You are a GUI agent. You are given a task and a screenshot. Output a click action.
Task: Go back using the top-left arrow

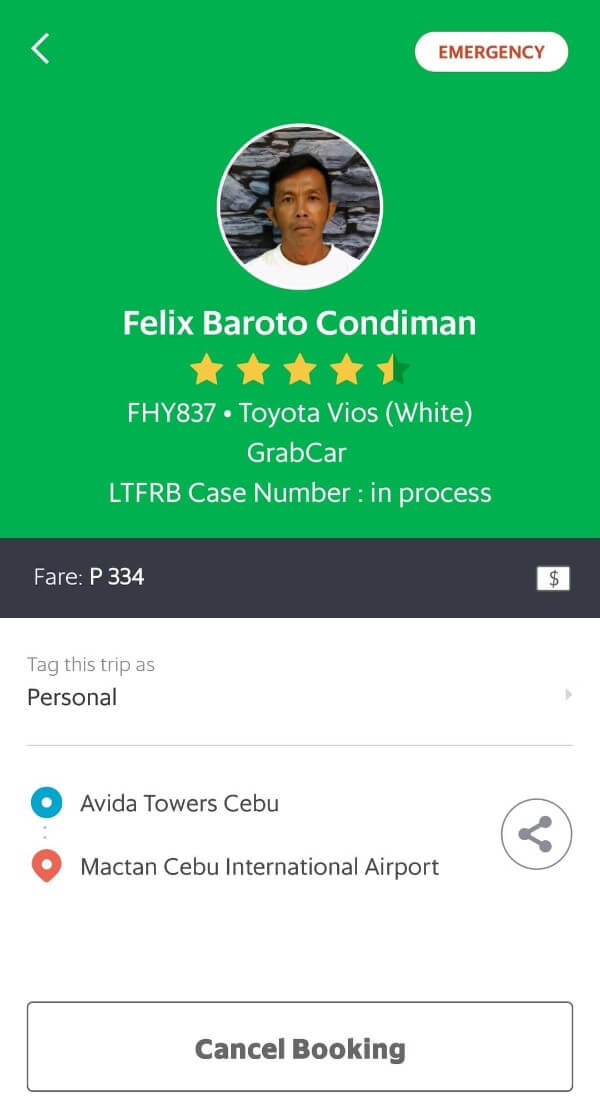[40, 48]
